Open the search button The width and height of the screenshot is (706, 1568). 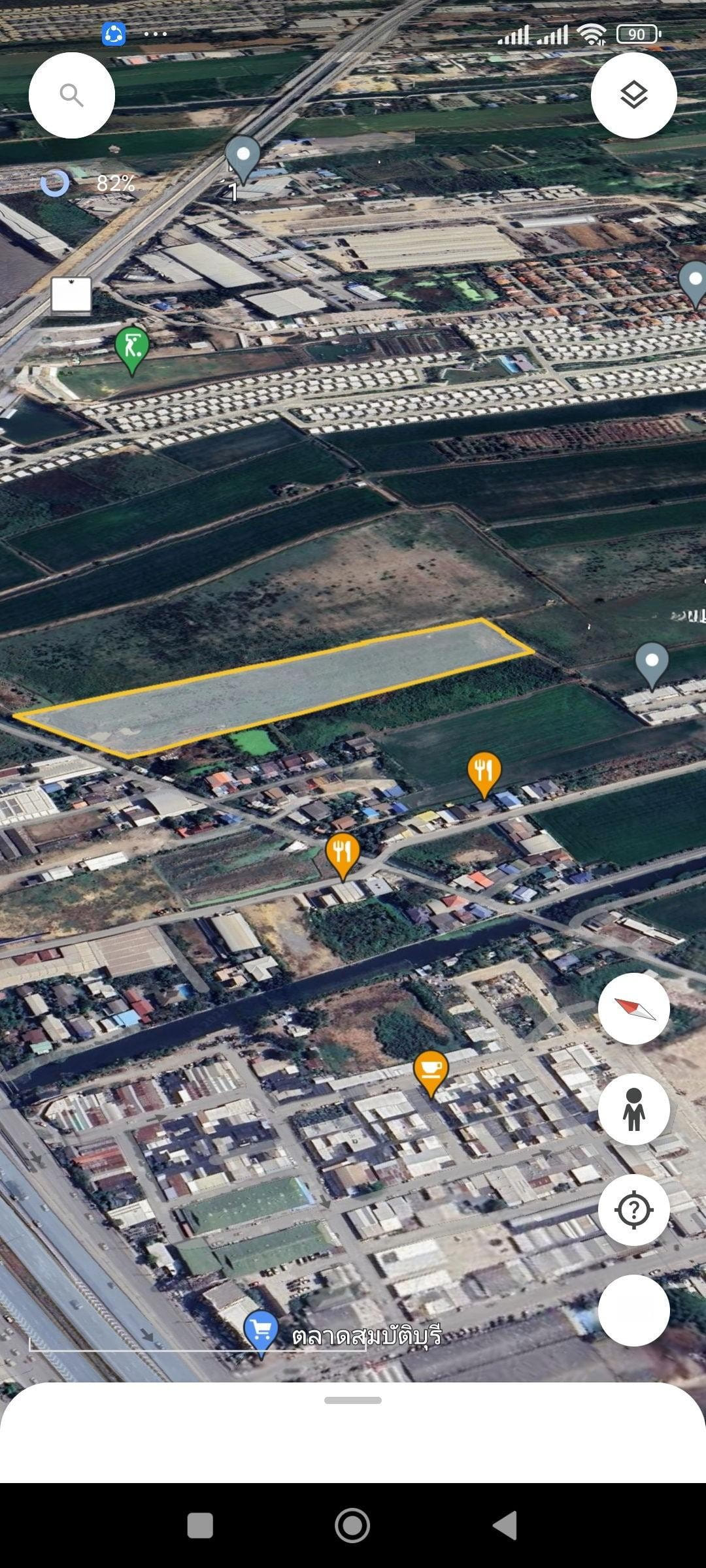coord(72,95)
